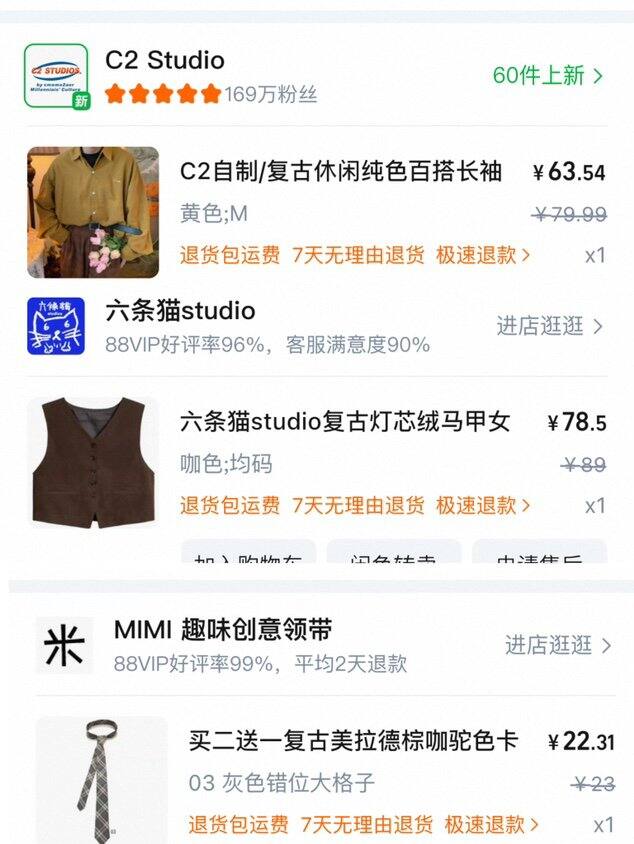Open the C2 Studio shop logo
634x844 pixels.
56,76
